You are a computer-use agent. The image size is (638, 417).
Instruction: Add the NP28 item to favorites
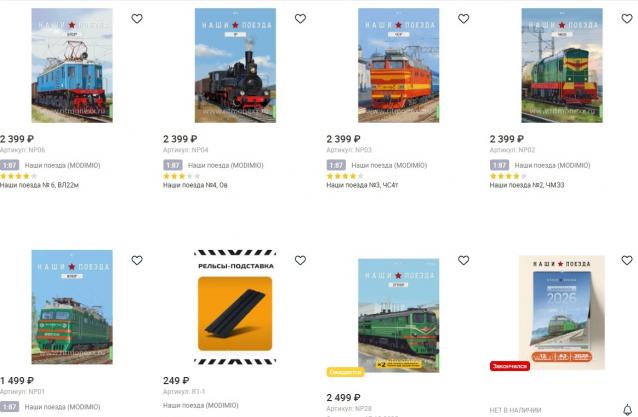(463, 260)
